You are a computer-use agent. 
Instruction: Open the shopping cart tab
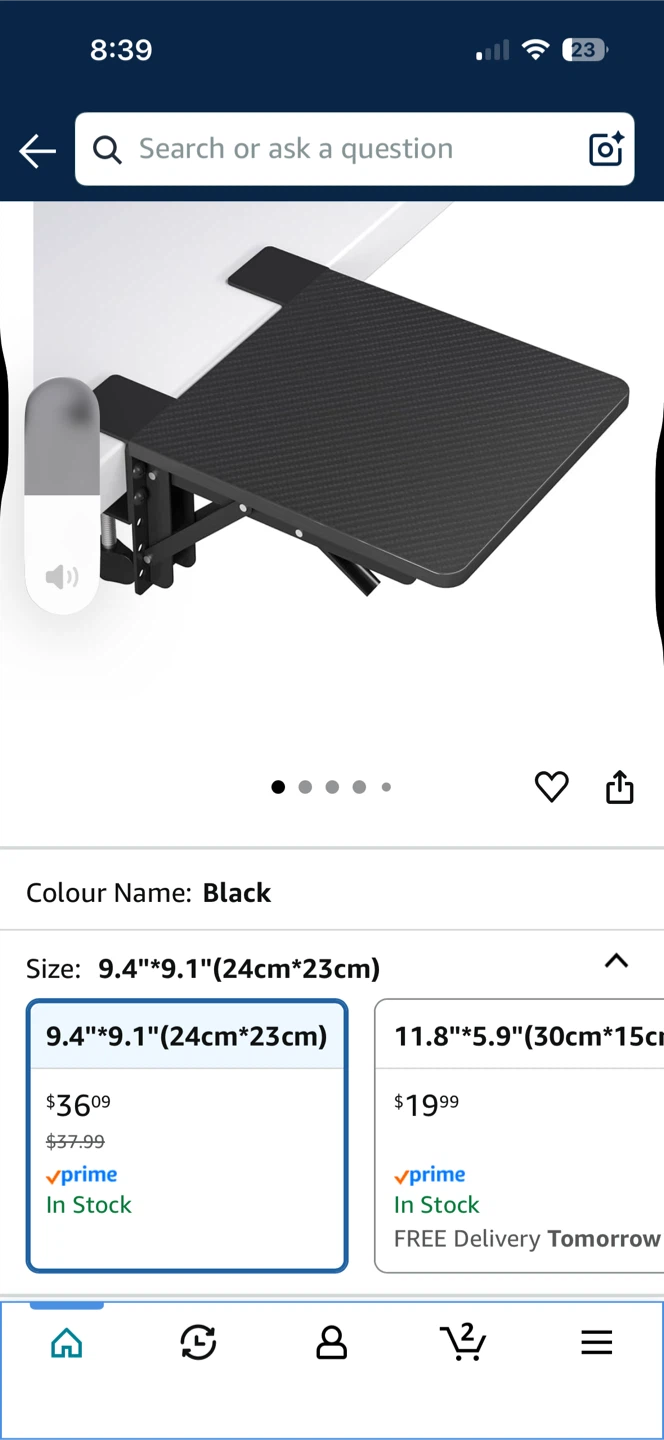pos(463,1343)
